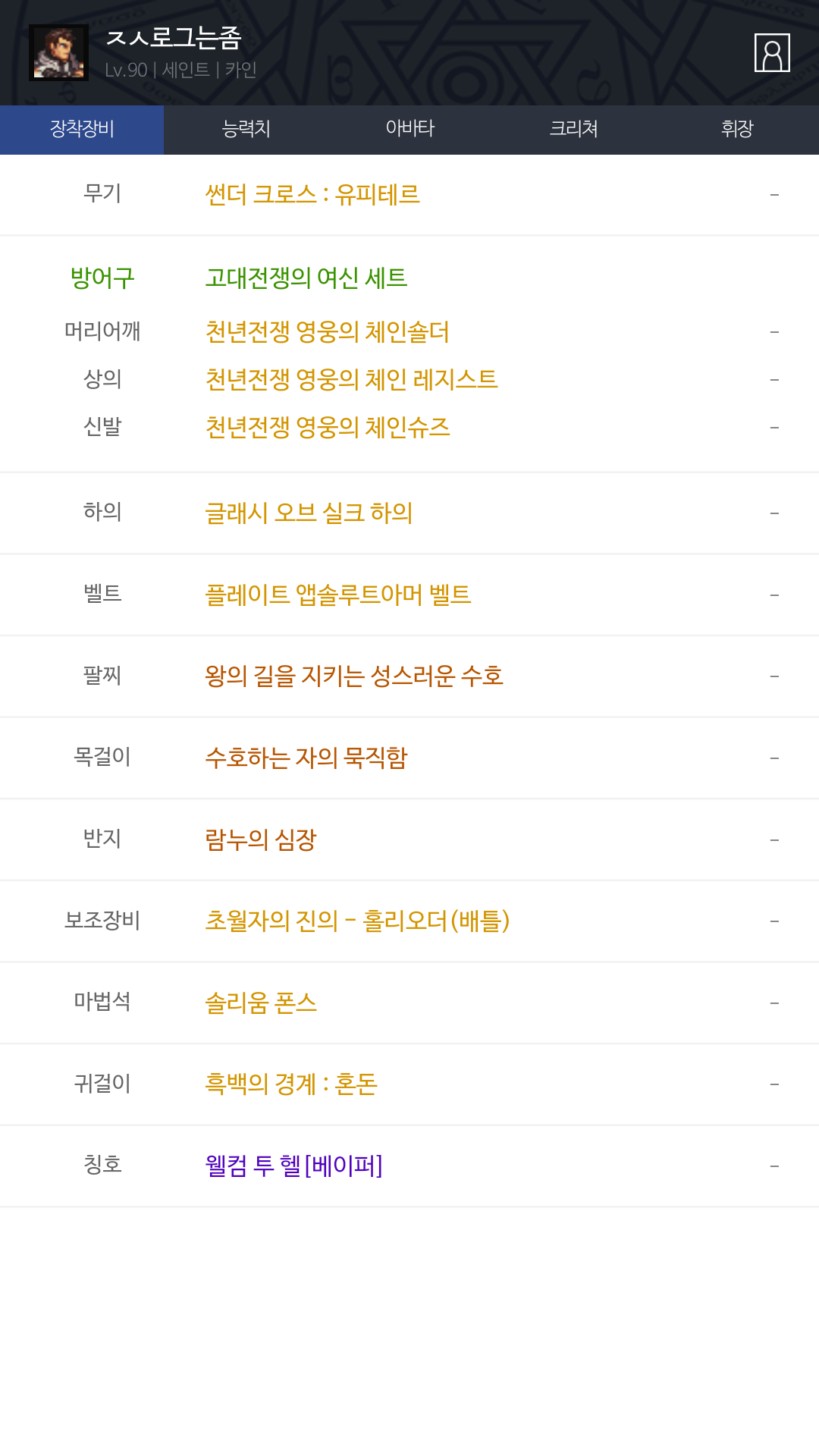The image size is (819, 1456).
Task: Open 천년전쟁 영웅의 체인 레지스트 item
Action: point(351,379)
